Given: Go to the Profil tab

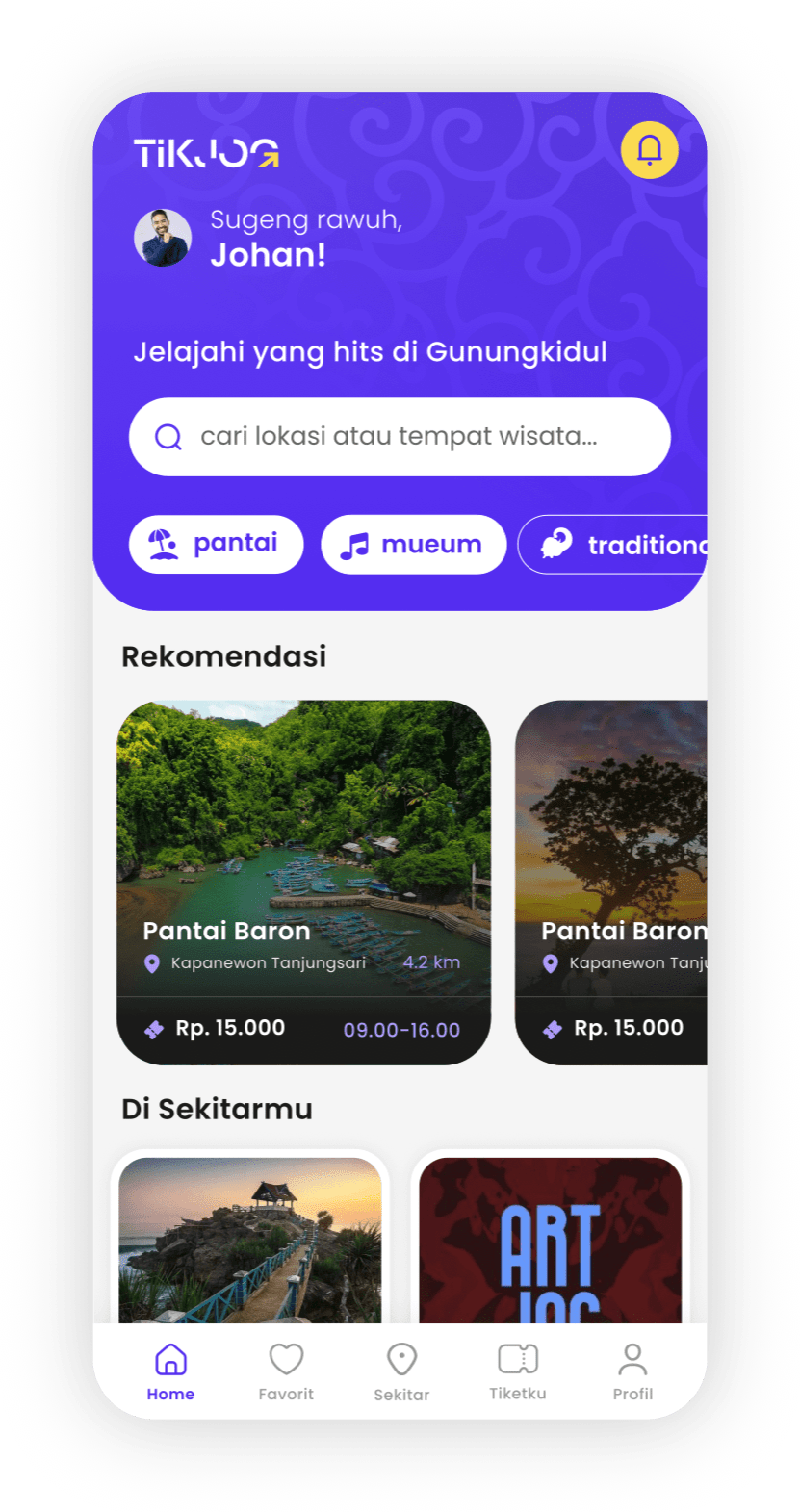Looking at the screenshot, I should coord(632,1371).
